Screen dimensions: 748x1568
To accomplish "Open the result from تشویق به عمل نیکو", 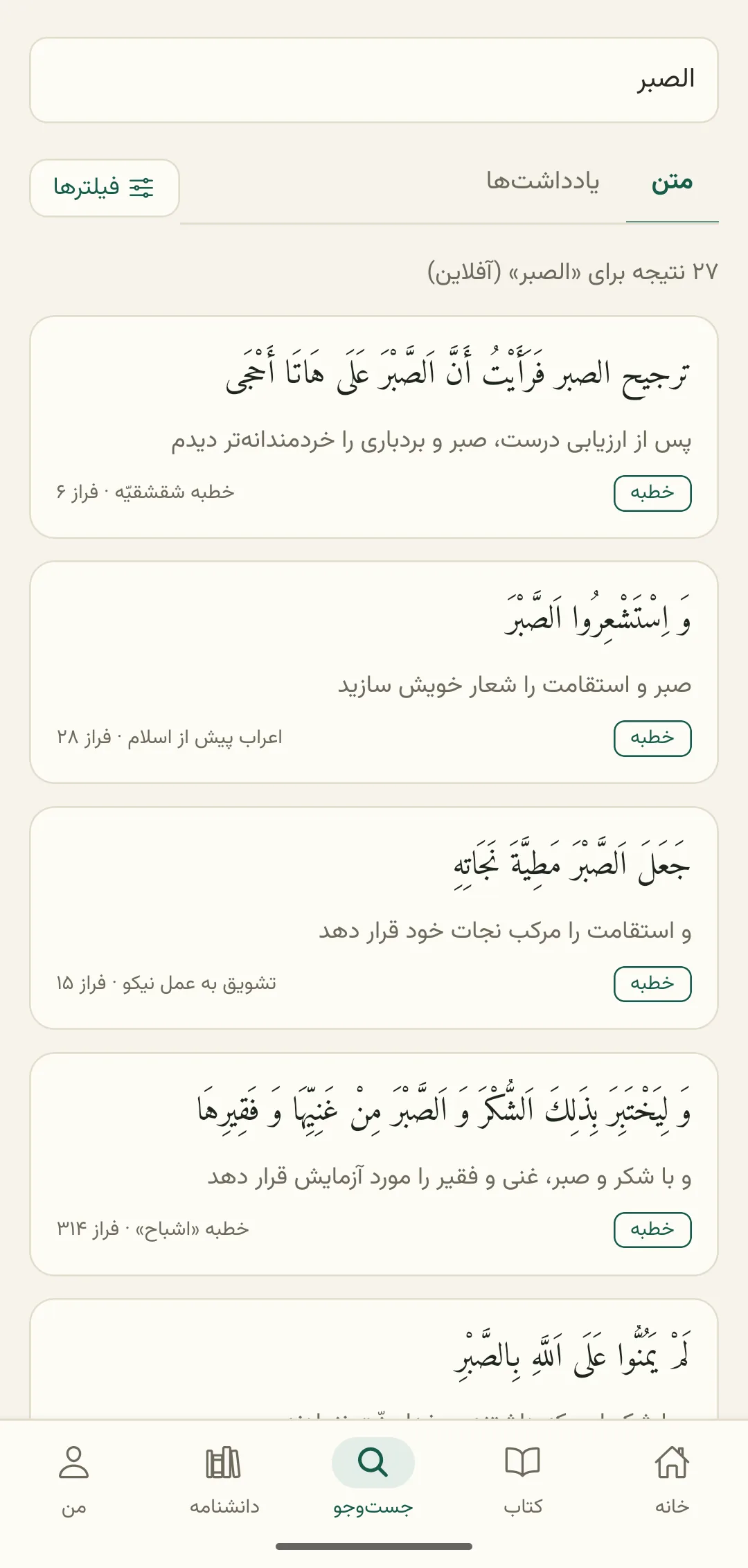I will pos(374,918).
